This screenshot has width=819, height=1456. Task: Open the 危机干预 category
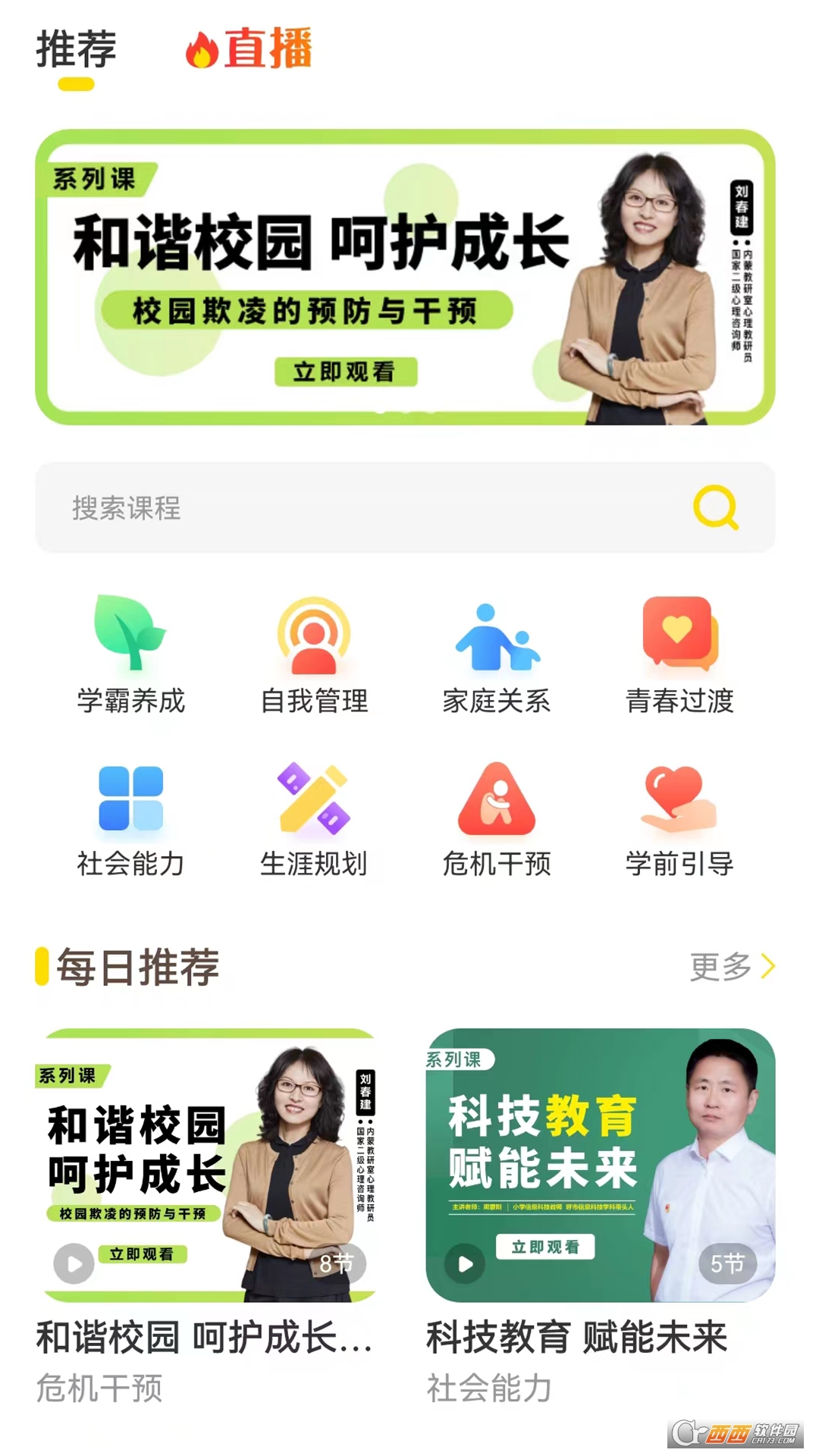click(497, 821)
